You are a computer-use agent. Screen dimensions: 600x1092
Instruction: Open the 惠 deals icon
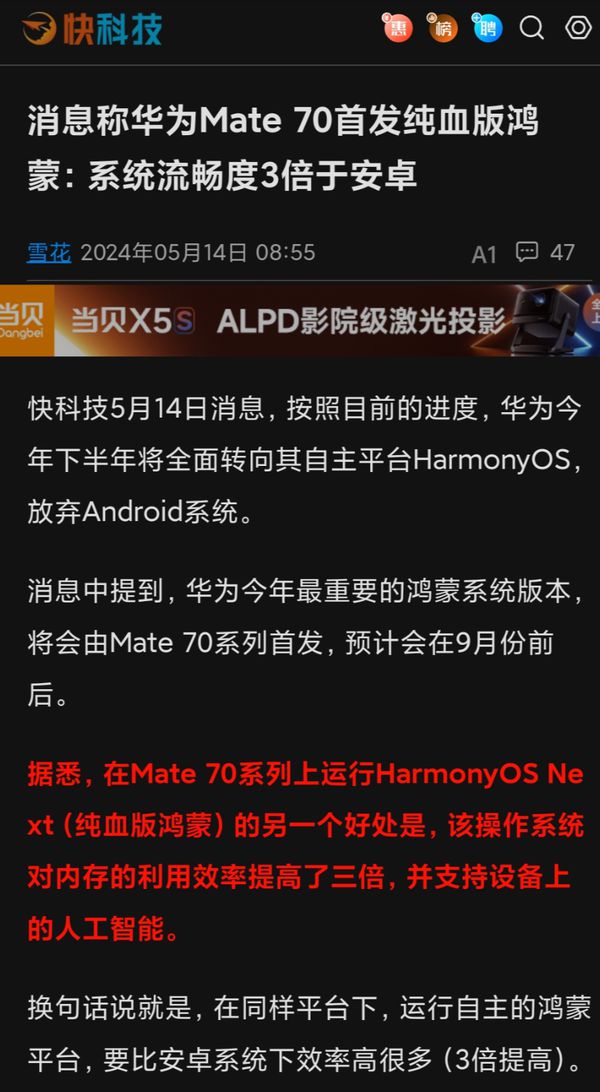[x=397, y=28]
